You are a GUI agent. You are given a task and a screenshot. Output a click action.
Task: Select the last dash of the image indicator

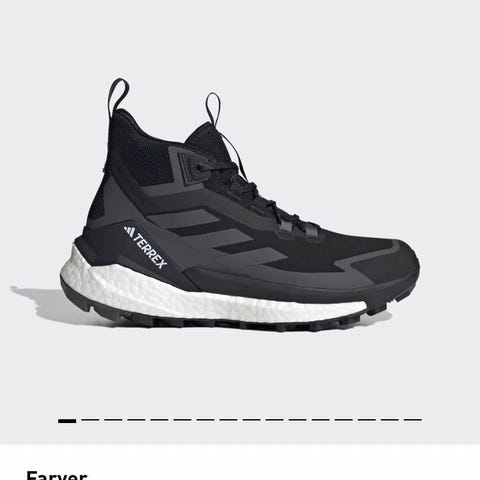pyautogui.click(x=413, y=420)
